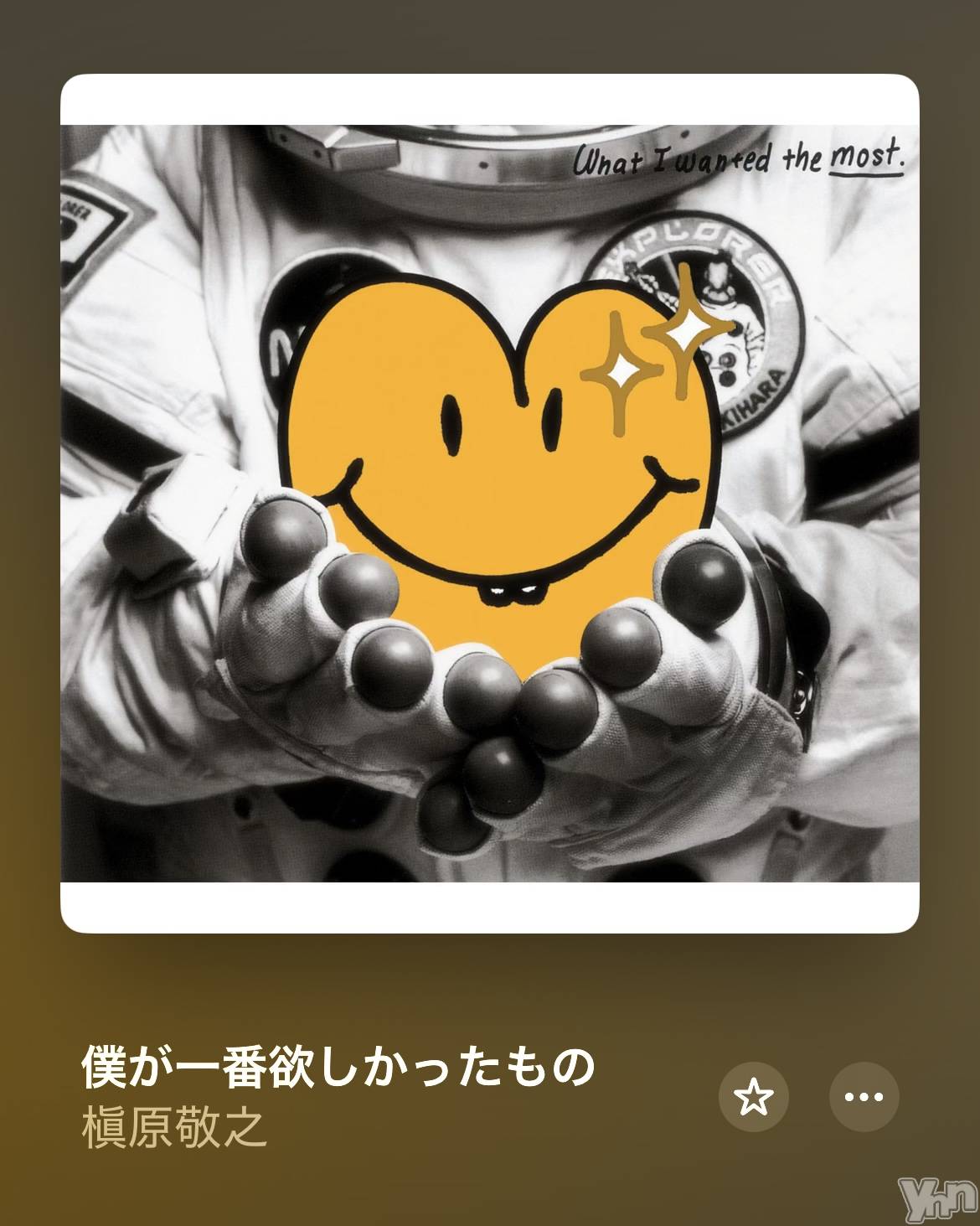Image resolution: width=980 pixels, height=1226 pixels.
Task: Open the more options ellipsis menu
Action: click(864, 1097)
